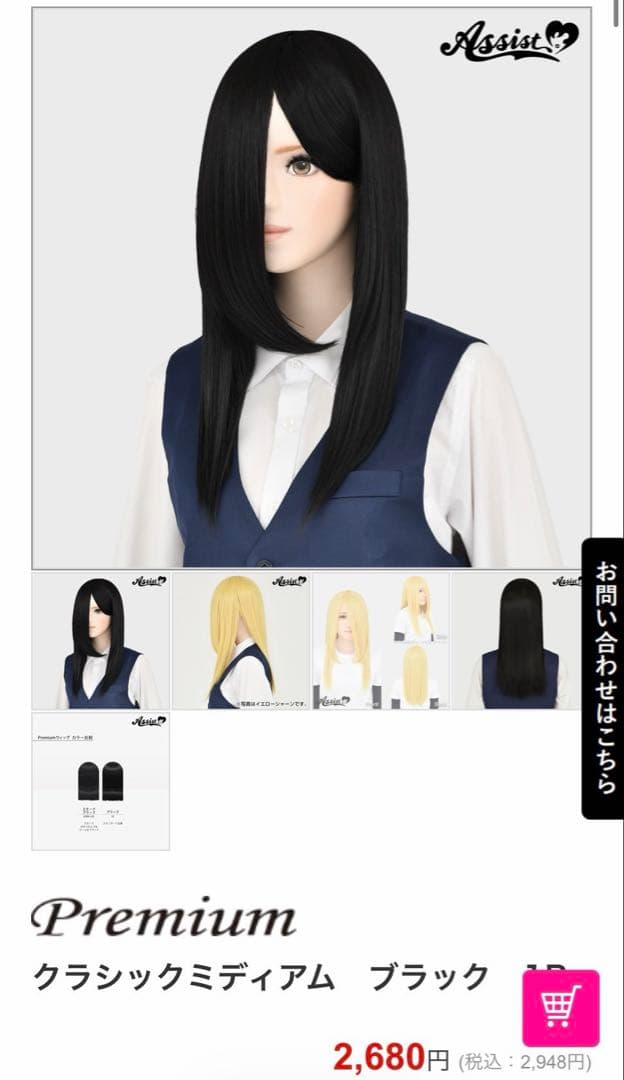Select the front-view black wig thumbnail

[x=101, y=641]
